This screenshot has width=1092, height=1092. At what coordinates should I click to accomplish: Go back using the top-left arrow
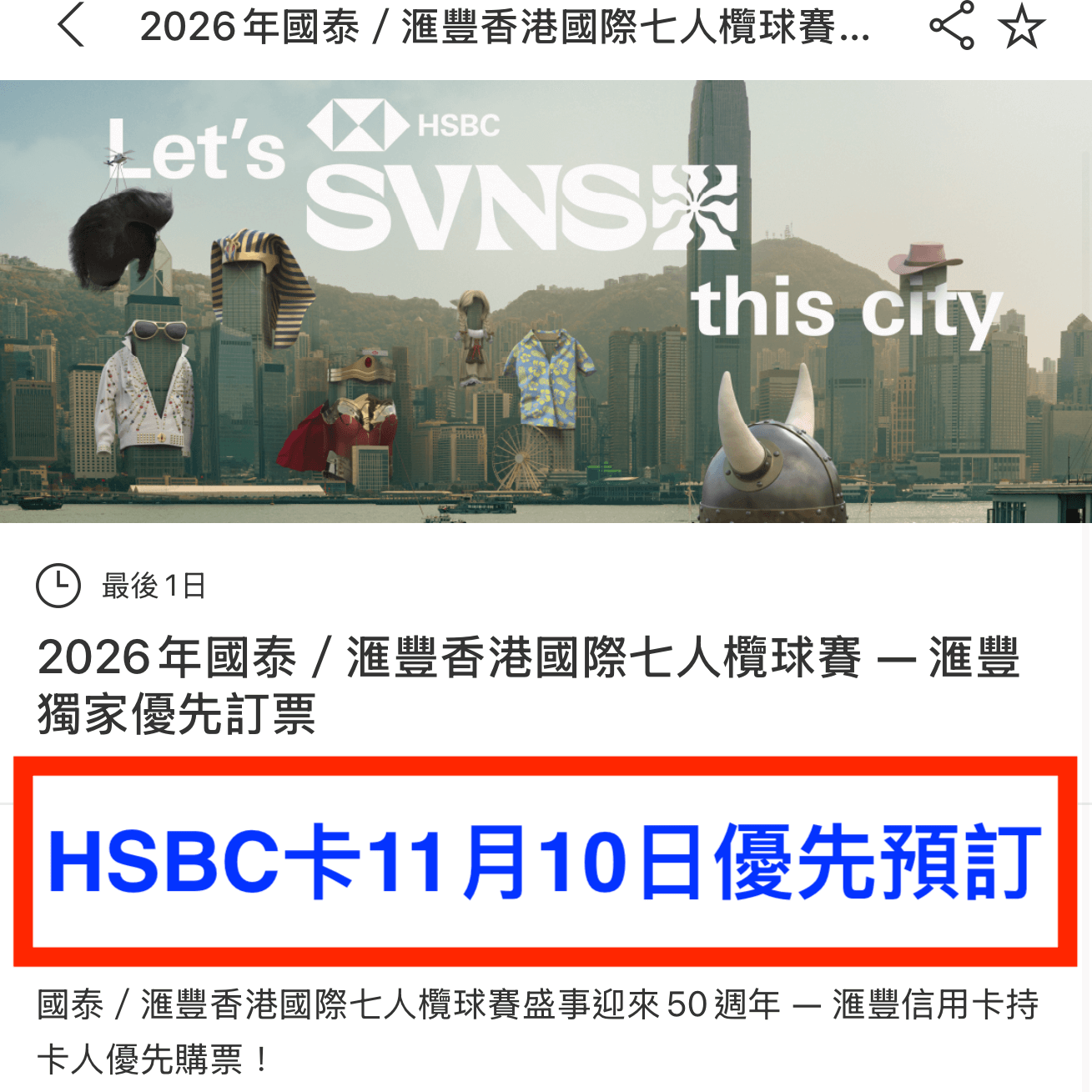[x=72, y=25]
